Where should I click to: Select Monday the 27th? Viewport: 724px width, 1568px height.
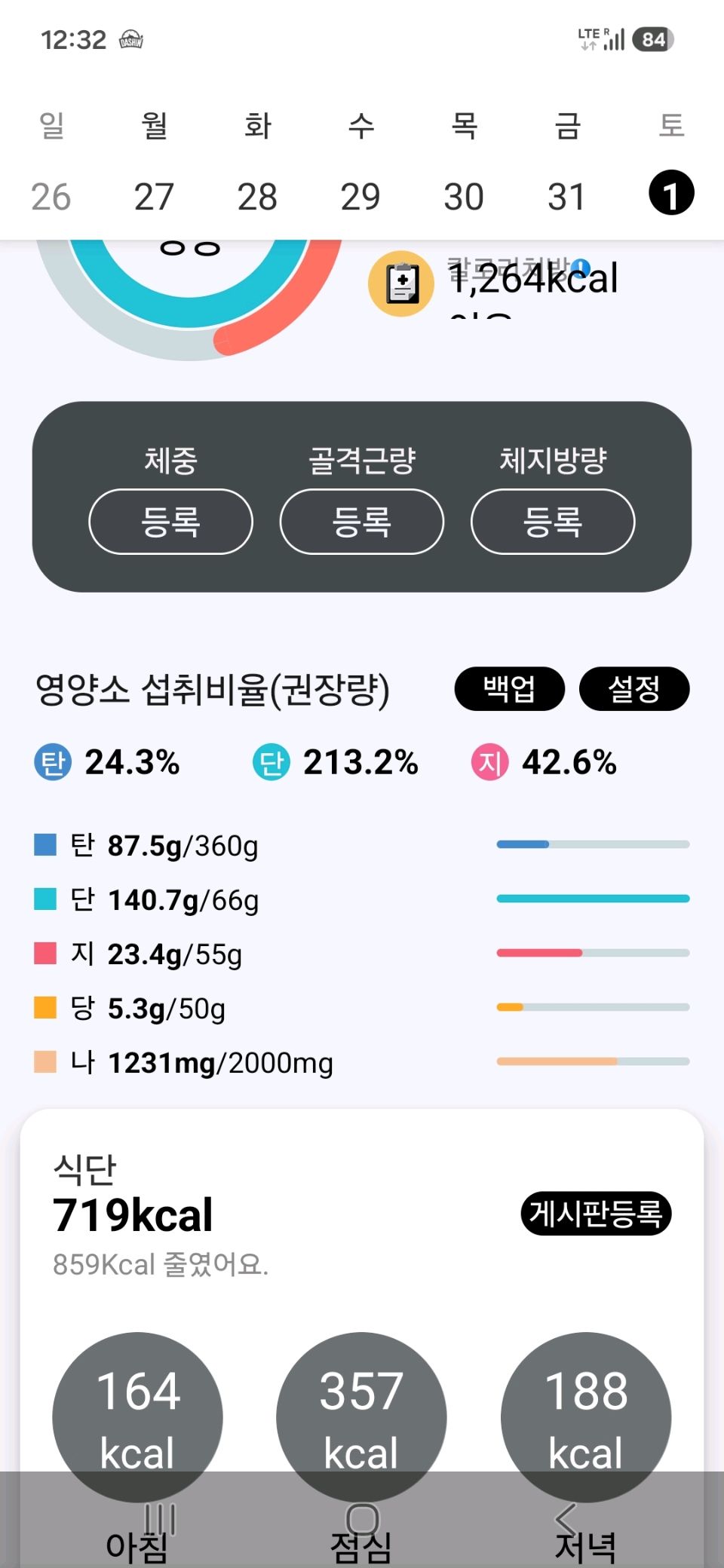click(x=154, y=197)
